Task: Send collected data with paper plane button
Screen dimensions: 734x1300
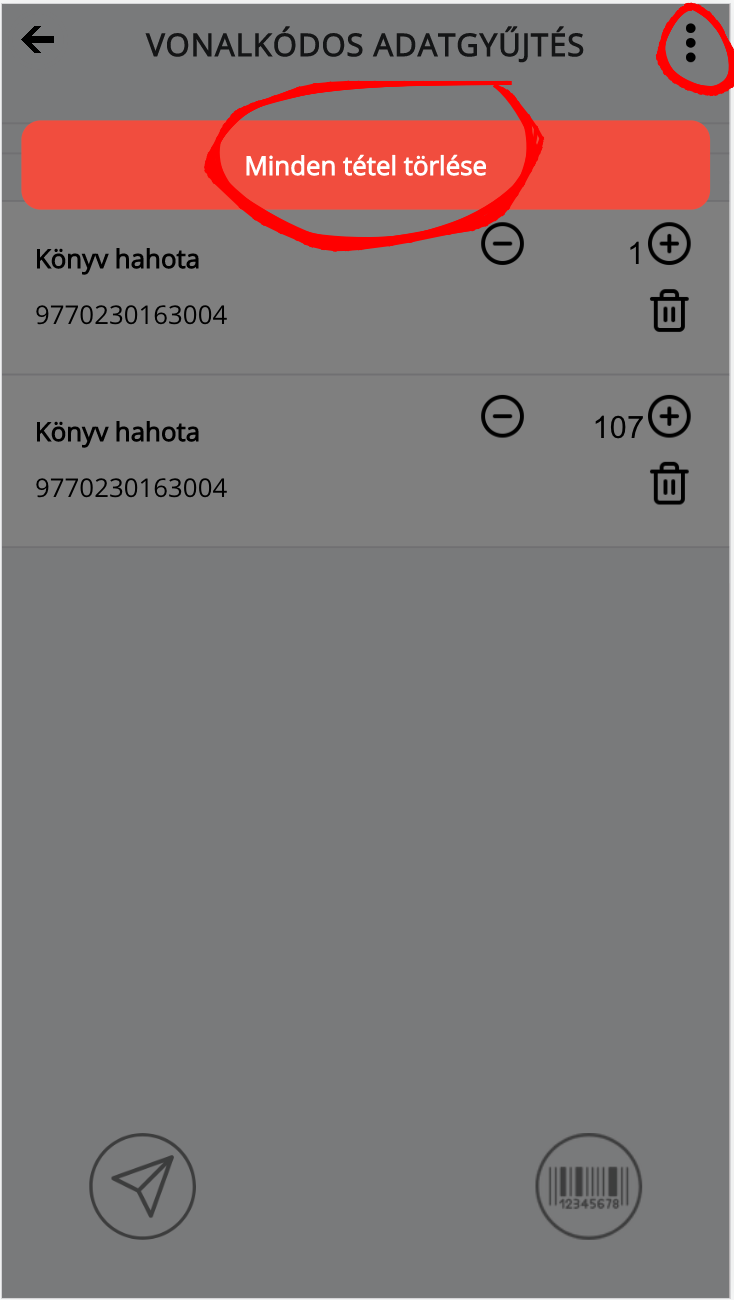Action: point(143,1187)
